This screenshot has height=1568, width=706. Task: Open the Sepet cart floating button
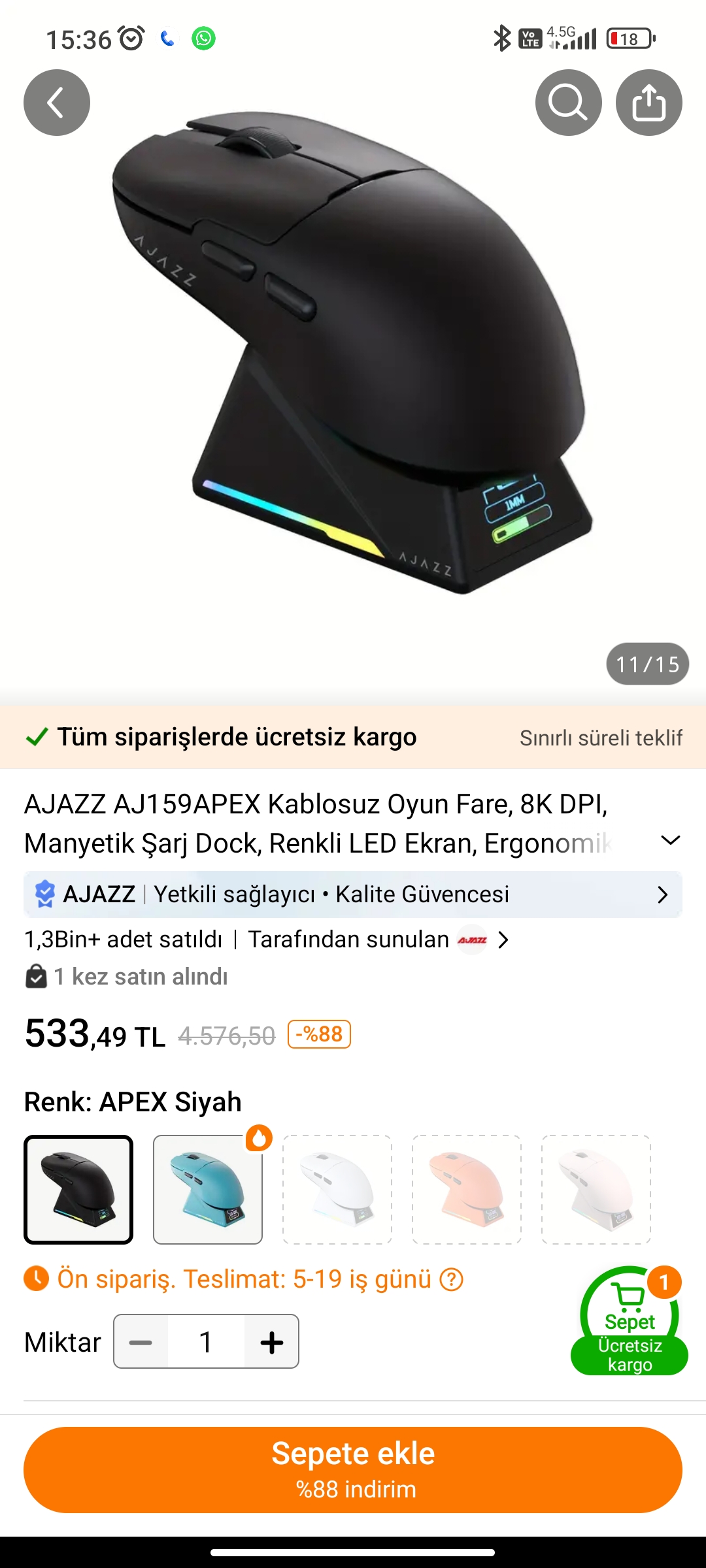tap(630, 1320)
